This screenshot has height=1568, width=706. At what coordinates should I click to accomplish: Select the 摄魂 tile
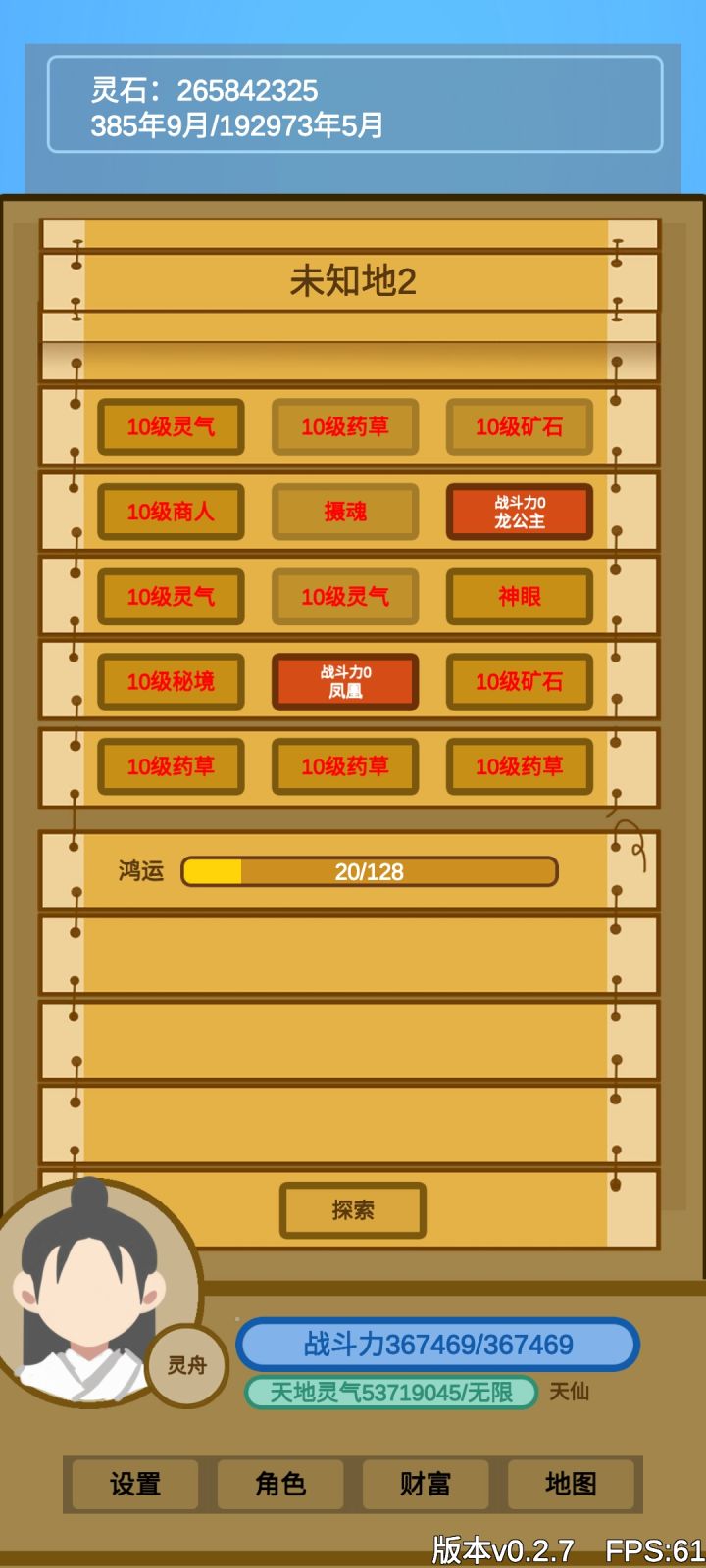click(x=344, y=512)
